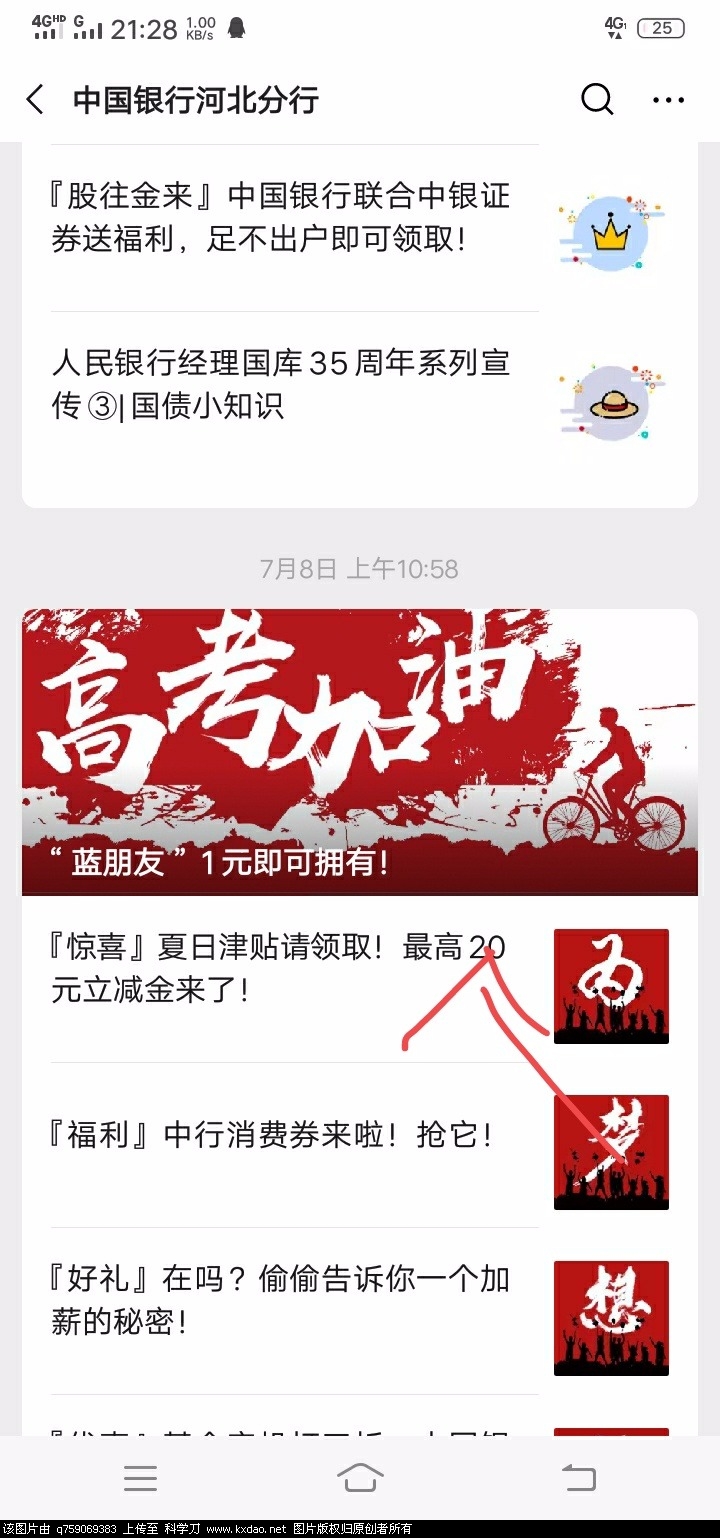Open article 『股往金来』中国银行联合中银证券送福利
The width and height of the screenshot is (720, 1538).
[280, 218]
